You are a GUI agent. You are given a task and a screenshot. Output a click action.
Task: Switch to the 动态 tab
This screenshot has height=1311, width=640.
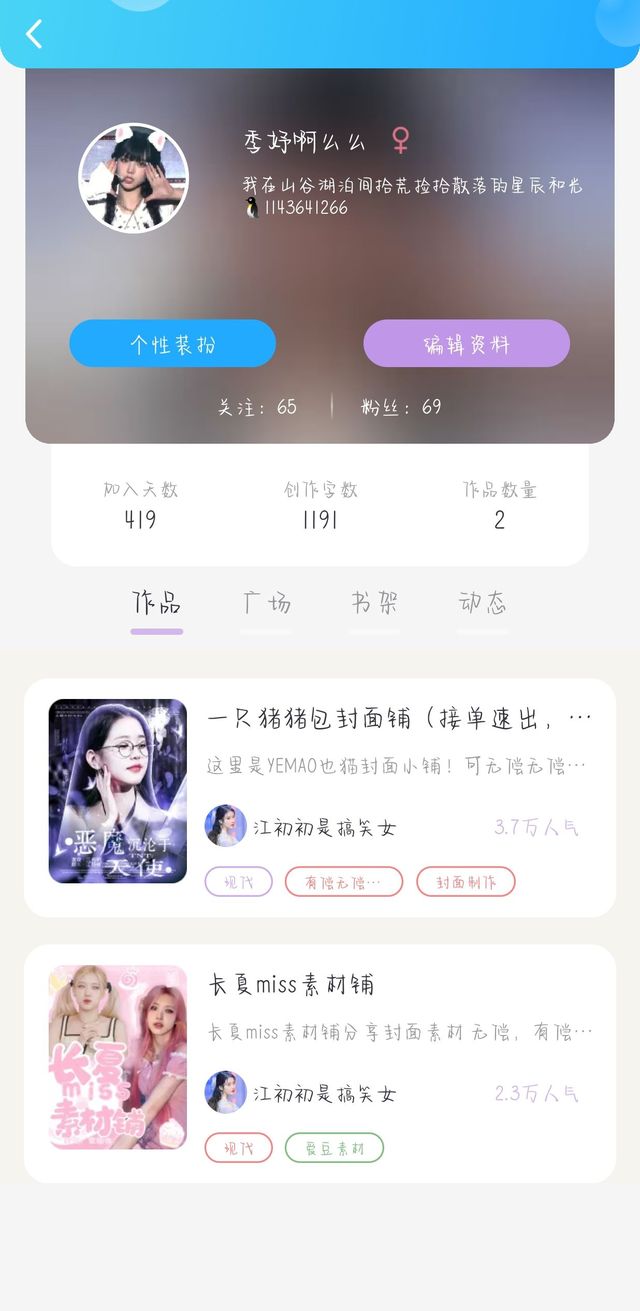click(482, 603)
